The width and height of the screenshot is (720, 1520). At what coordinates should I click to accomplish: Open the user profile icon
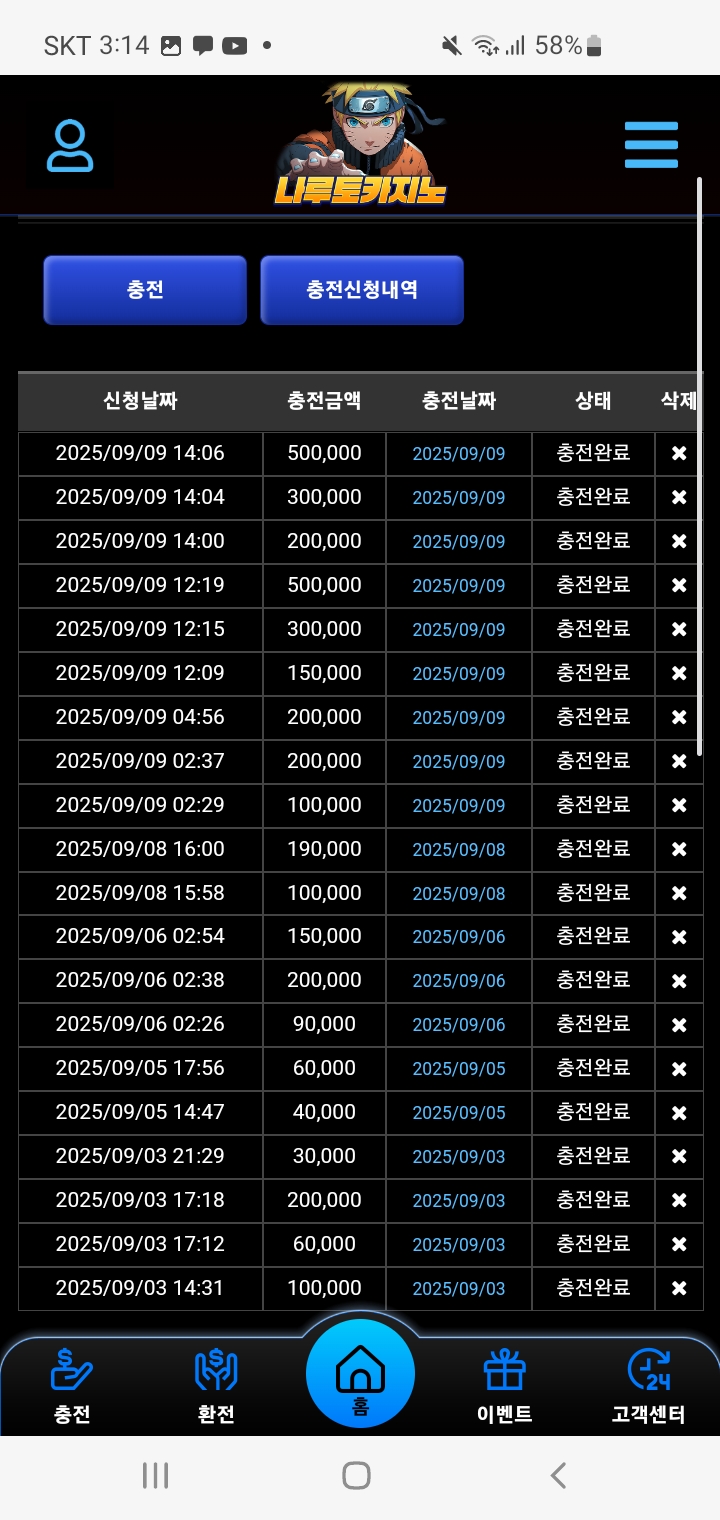tap(70, 146)
